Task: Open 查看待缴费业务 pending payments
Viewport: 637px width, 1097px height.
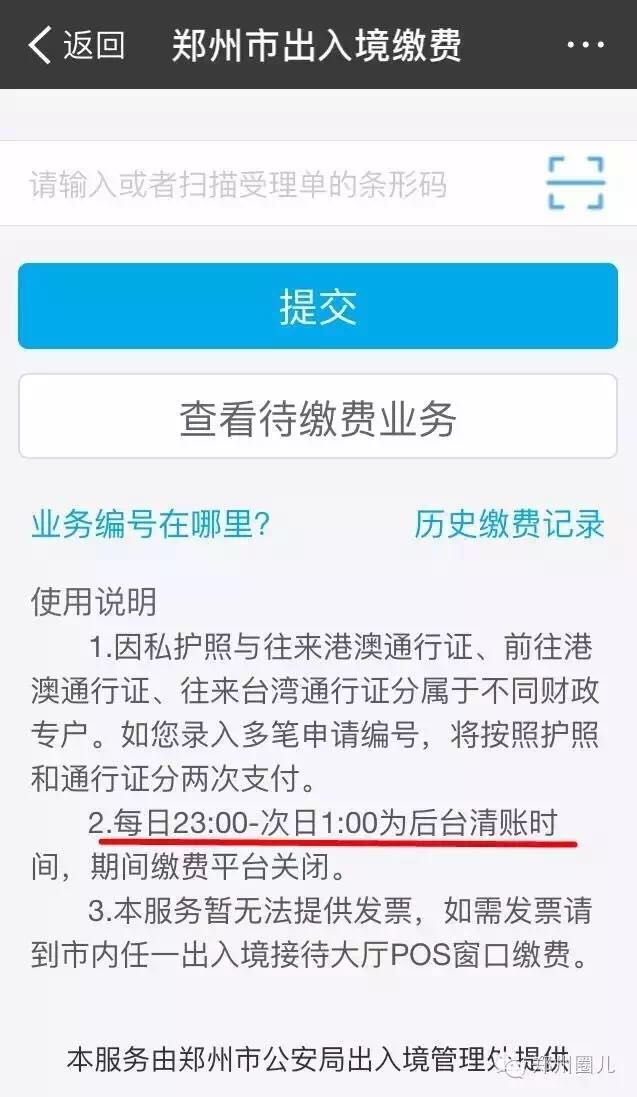Action: (318, 417)
